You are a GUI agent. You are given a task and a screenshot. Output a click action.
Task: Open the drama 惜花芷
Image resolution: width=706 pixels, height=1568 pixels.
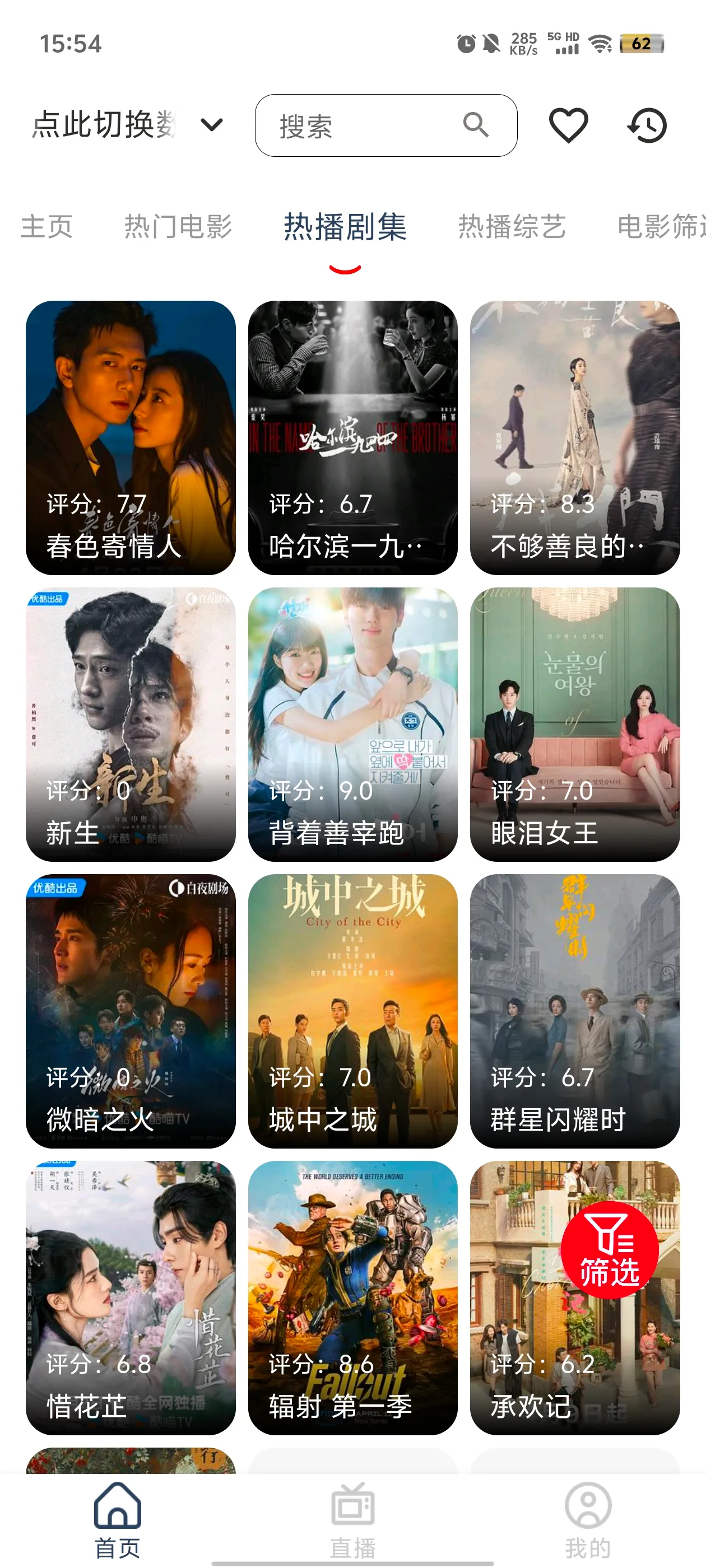(x=131, y=1297)
